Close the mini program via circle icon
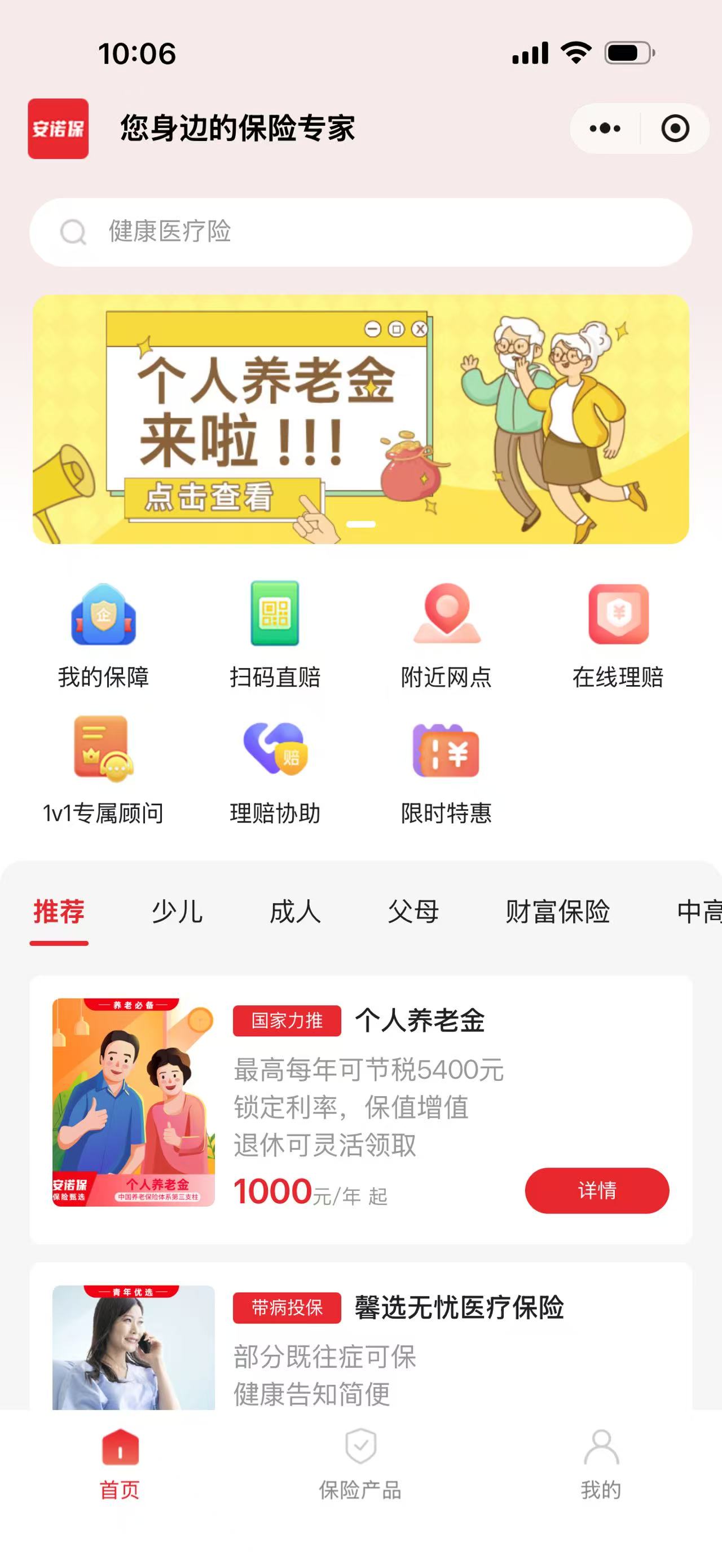Screen dimensions: 722x1568 coord(675,129)
